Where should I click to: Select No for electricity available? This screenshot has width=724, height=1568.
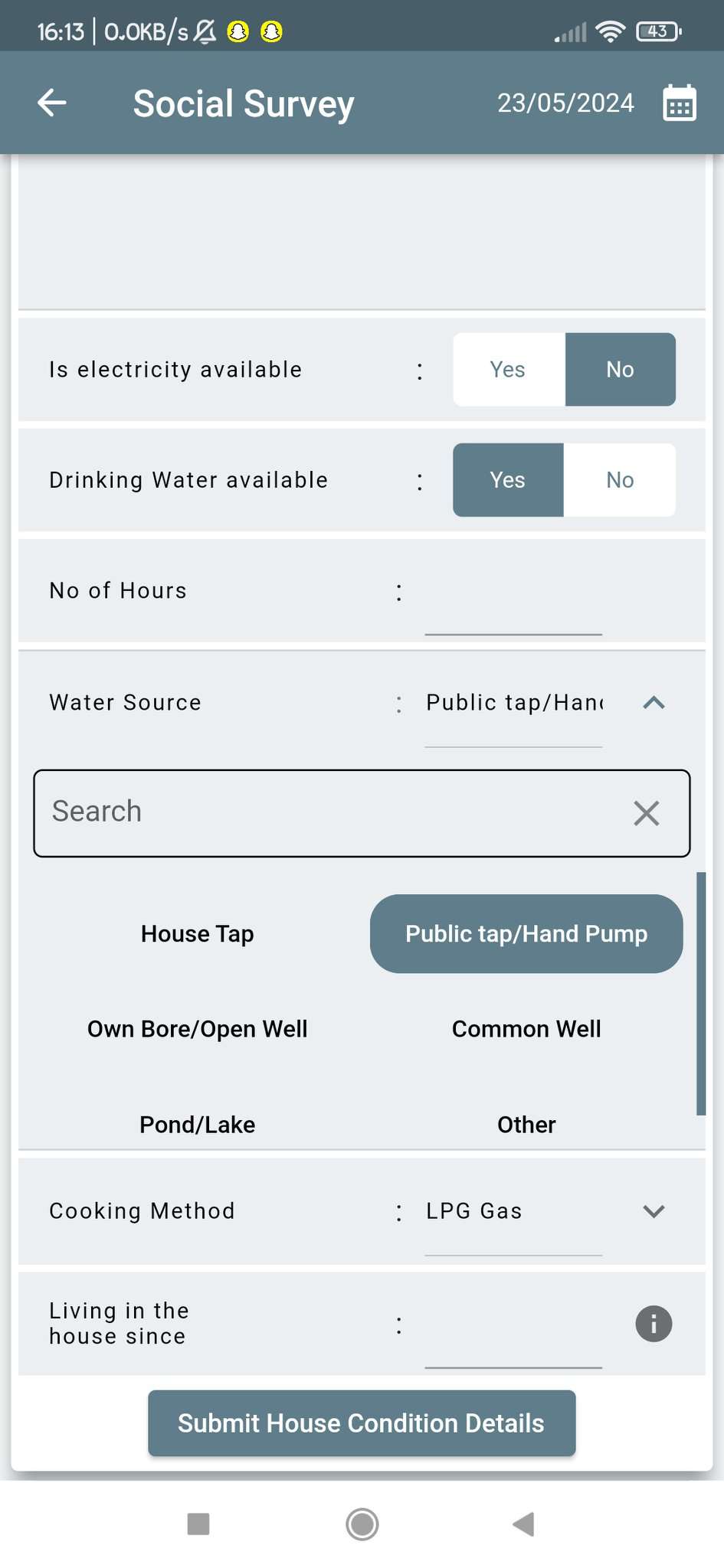pyautogui.click(x=620, y=369)
